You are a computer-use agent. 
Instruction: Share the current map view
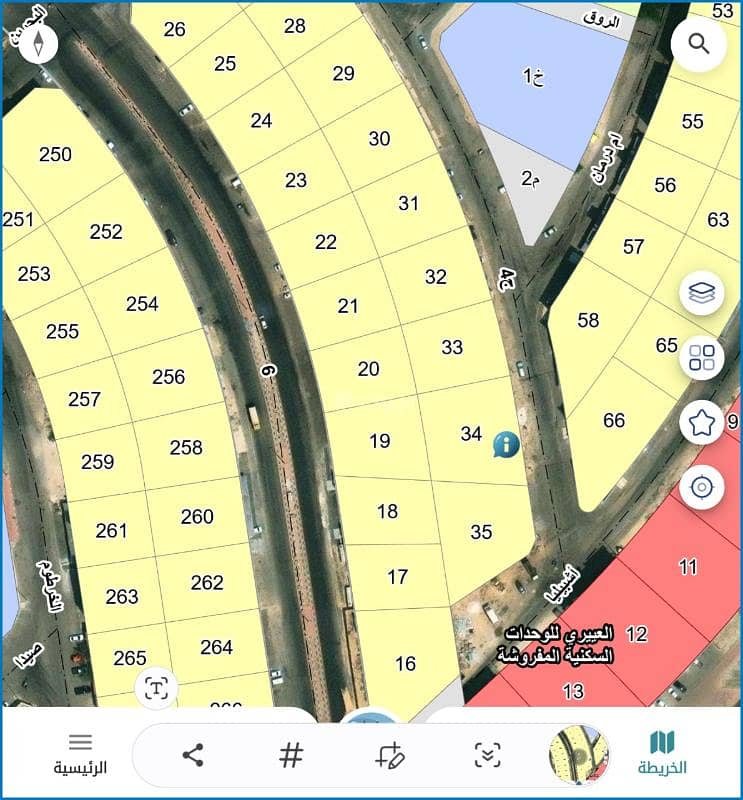coord(193,756)
